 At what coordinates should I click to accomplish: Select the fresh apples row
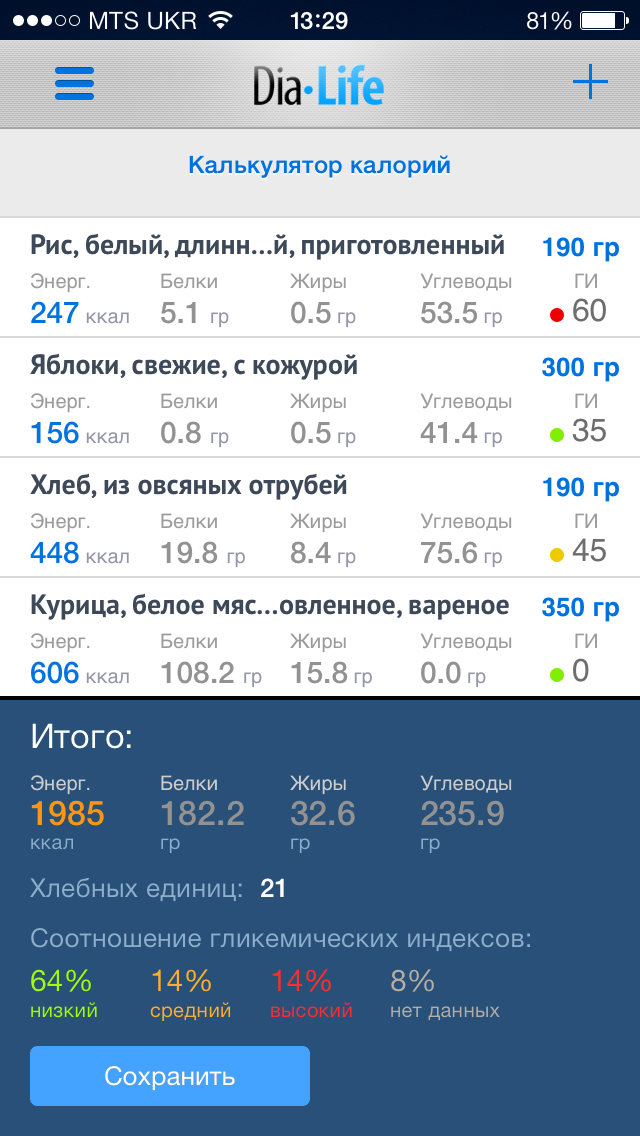[x=320, y=398]
